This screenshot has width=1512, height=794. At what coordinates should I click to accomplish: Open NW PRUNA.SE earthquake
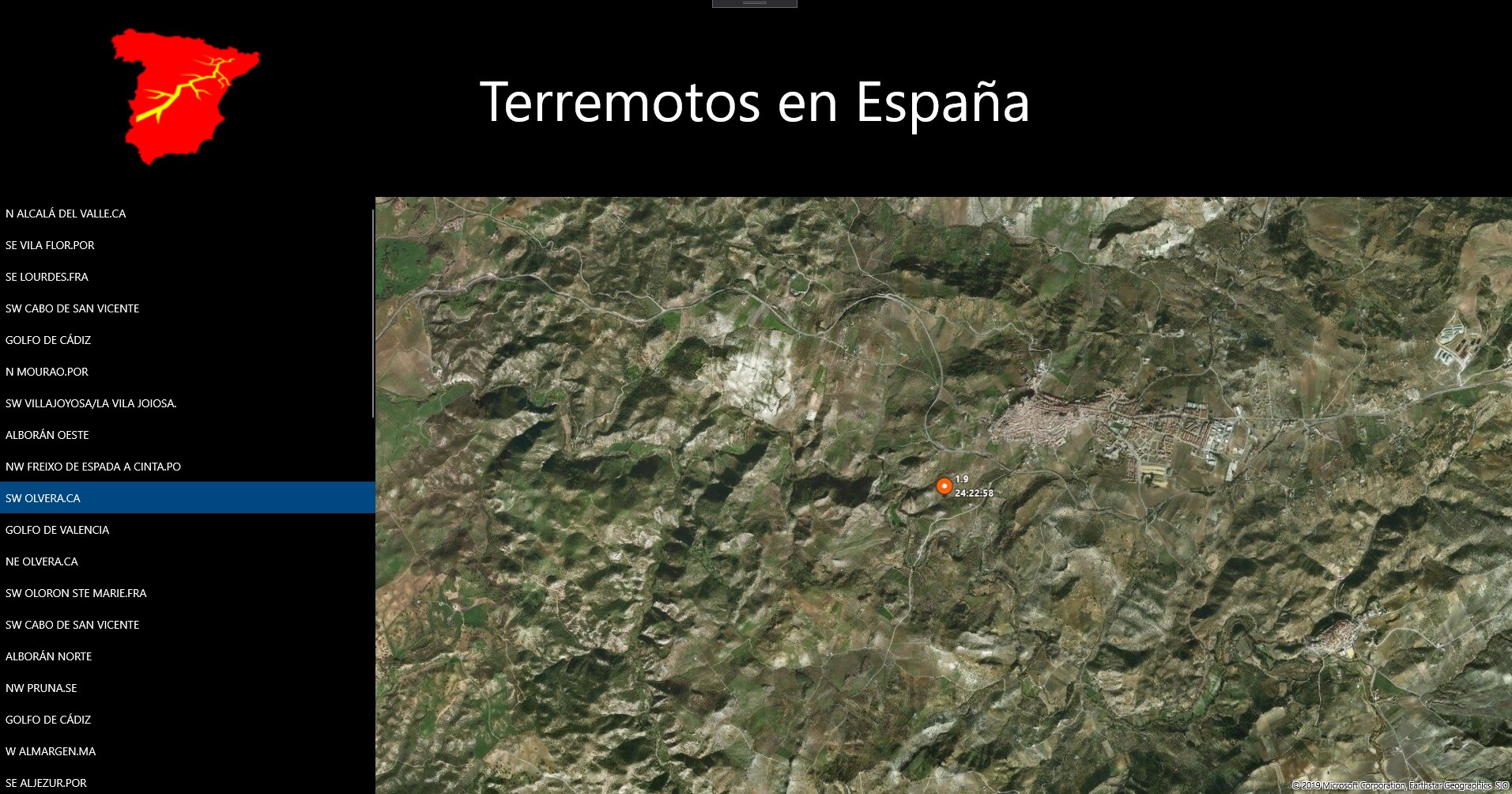pyautogui.click(x=41, y=688)
